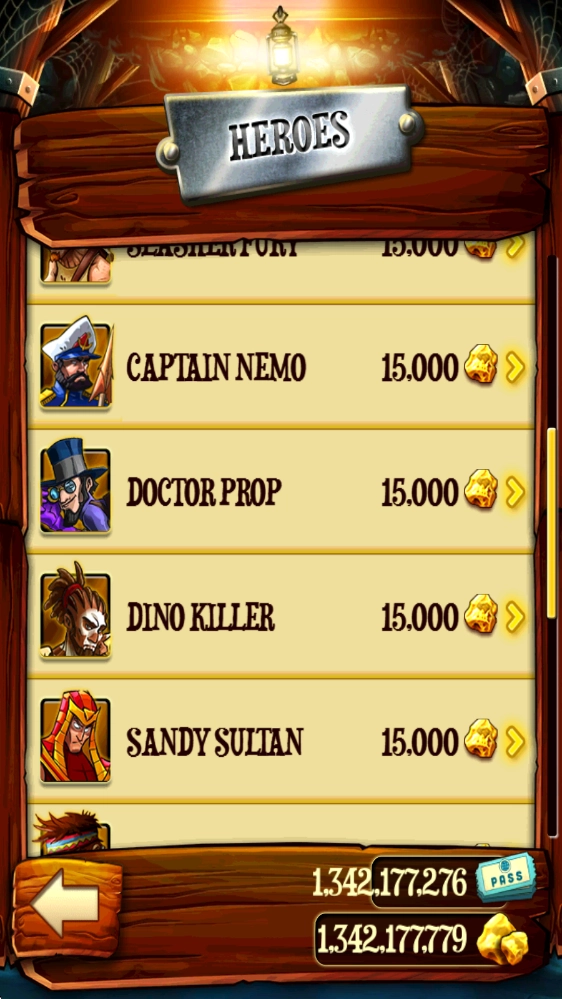Viewport: 562px width, 999px height.
Task: Choose the Sandy Sultan hero row
Action: tap(281, 741)
